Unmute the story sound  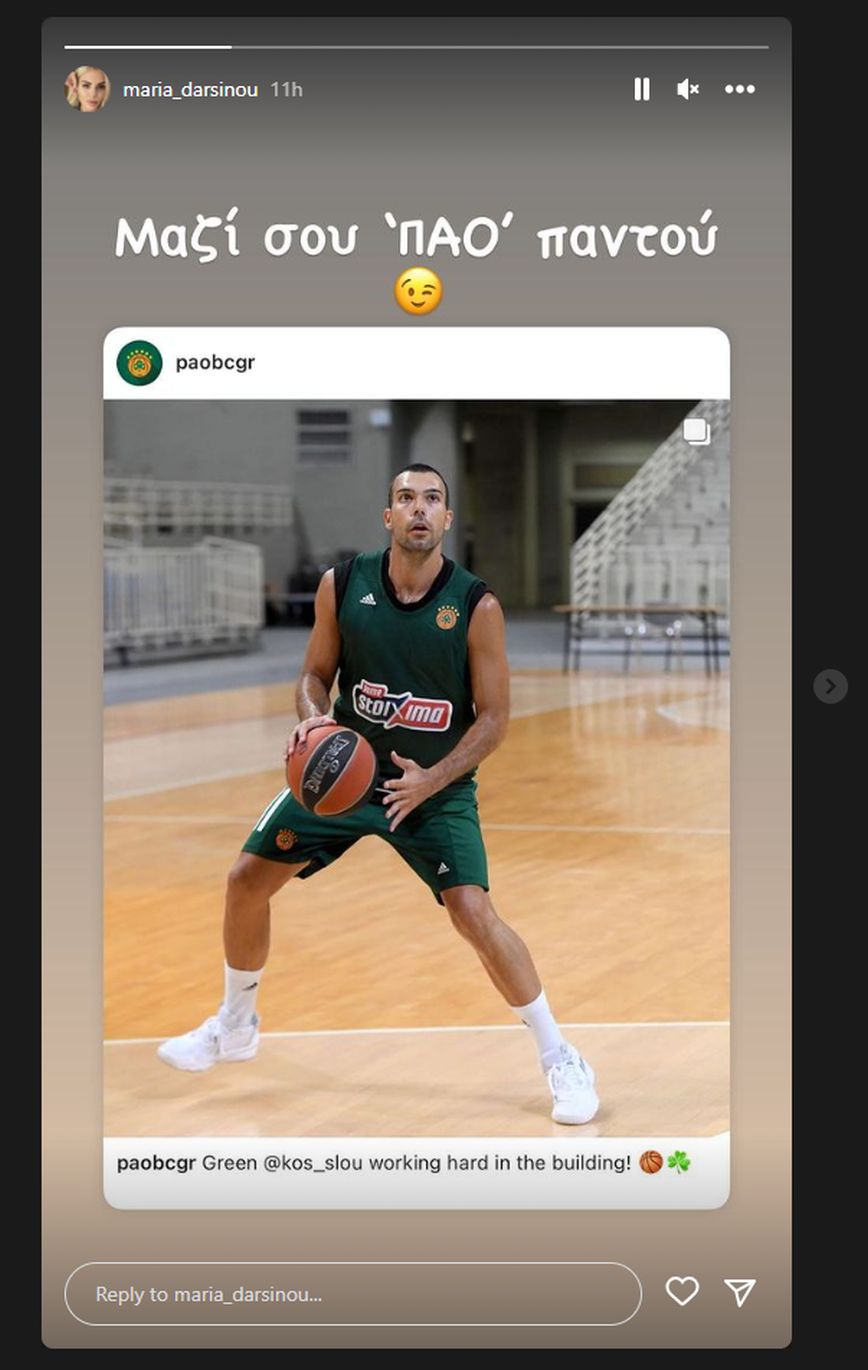coord(687,90)
